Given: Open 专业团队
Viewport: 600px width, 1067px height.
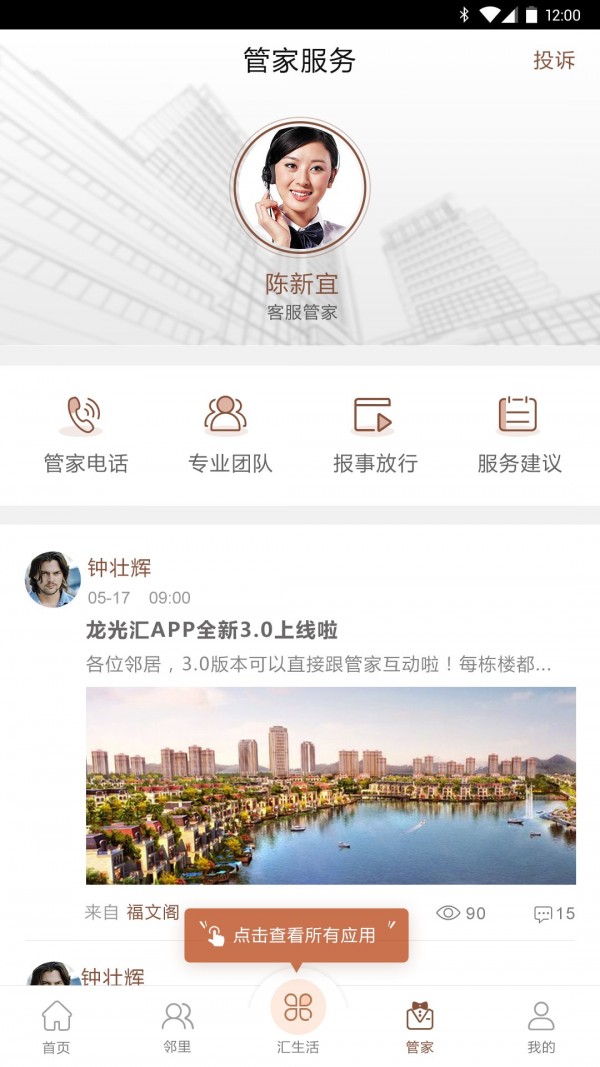Looking at the screenshot, I should [230, 434].
